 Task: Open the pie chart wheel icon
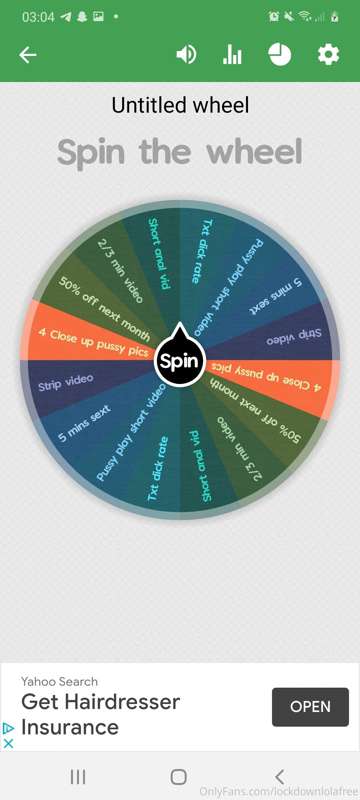point(280,55)
